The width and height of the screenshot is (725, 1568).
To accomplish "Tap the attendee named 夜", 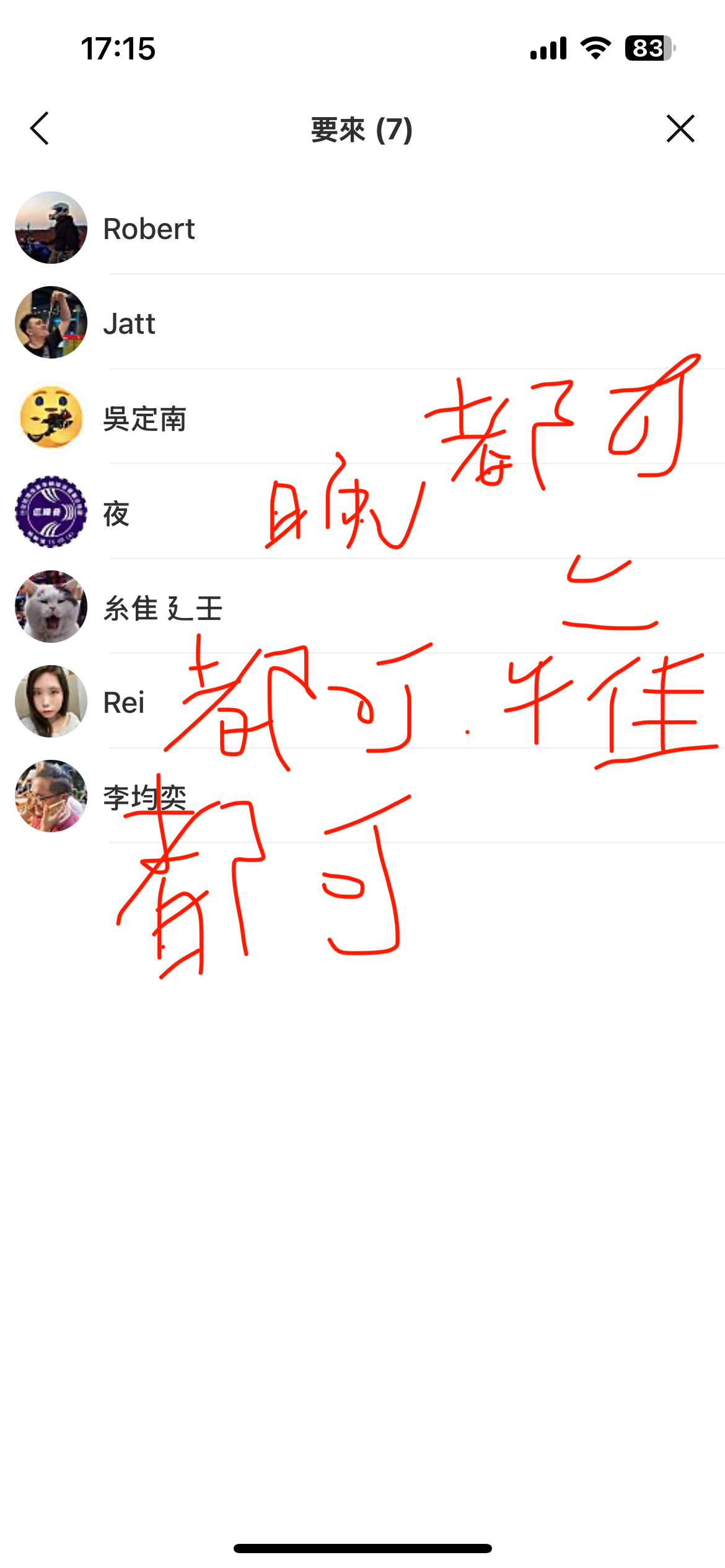I will pyautogui.click(x=116, y=513).
